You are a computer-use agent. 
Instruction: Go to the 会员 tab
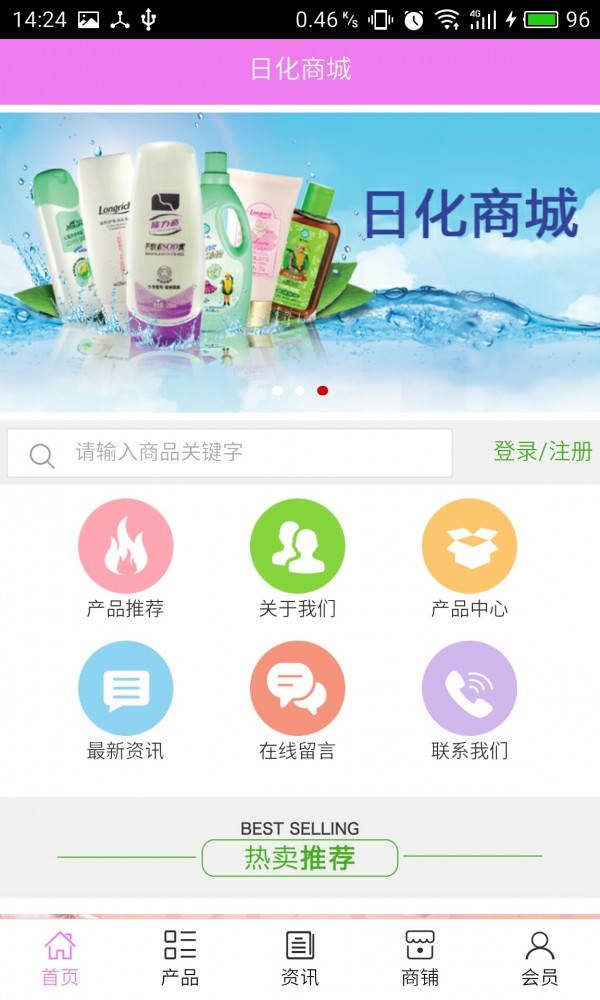(x=540, y=958)
